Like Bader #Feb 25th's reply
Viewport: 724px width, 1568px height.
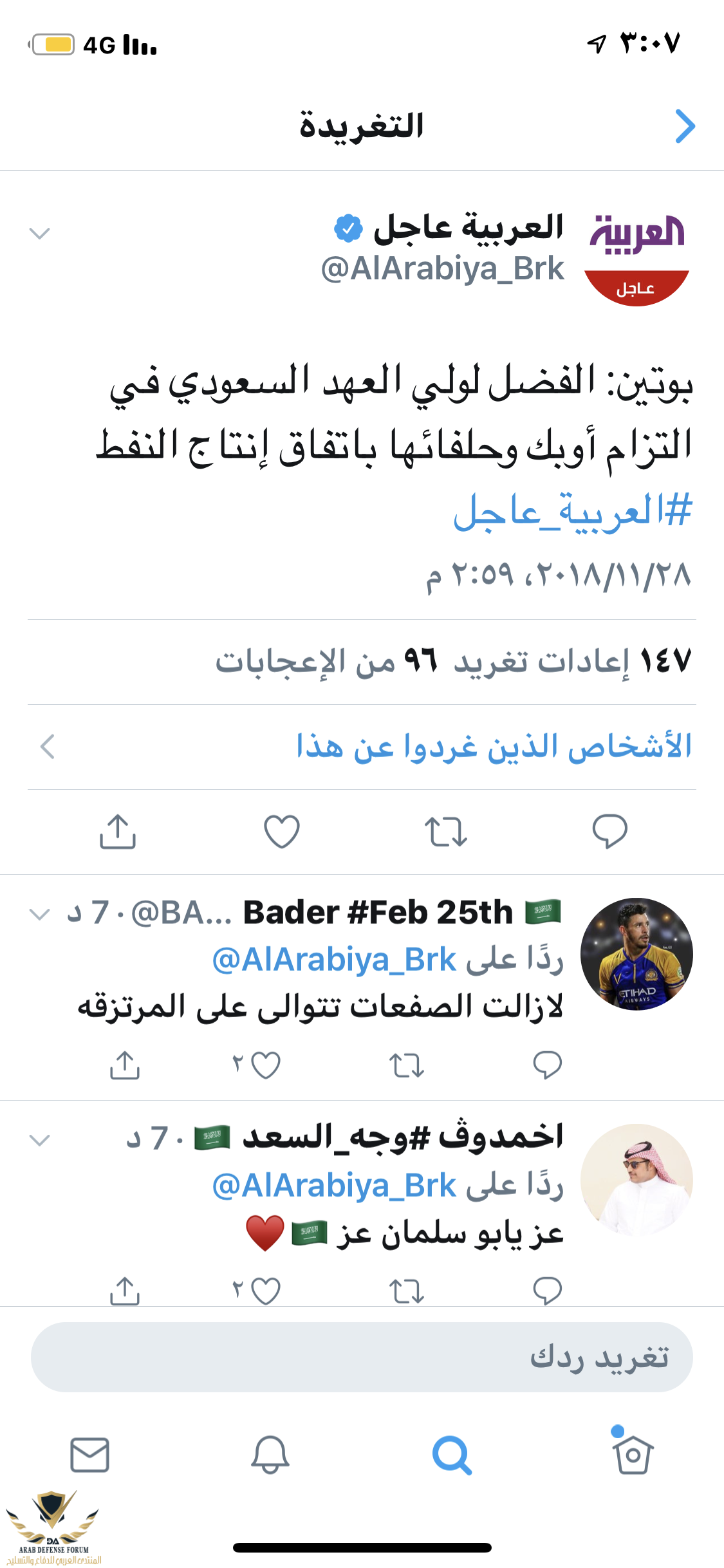click(265, 1065)
